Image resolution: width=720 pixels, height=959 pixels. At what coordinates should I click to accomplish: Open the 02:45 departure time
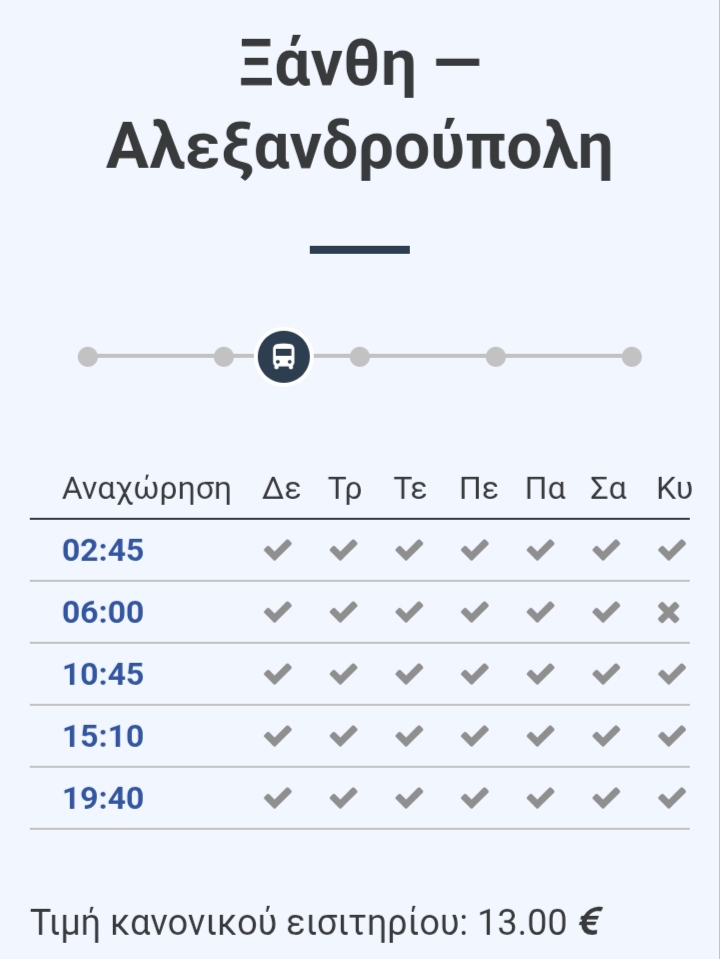(103, 550)
